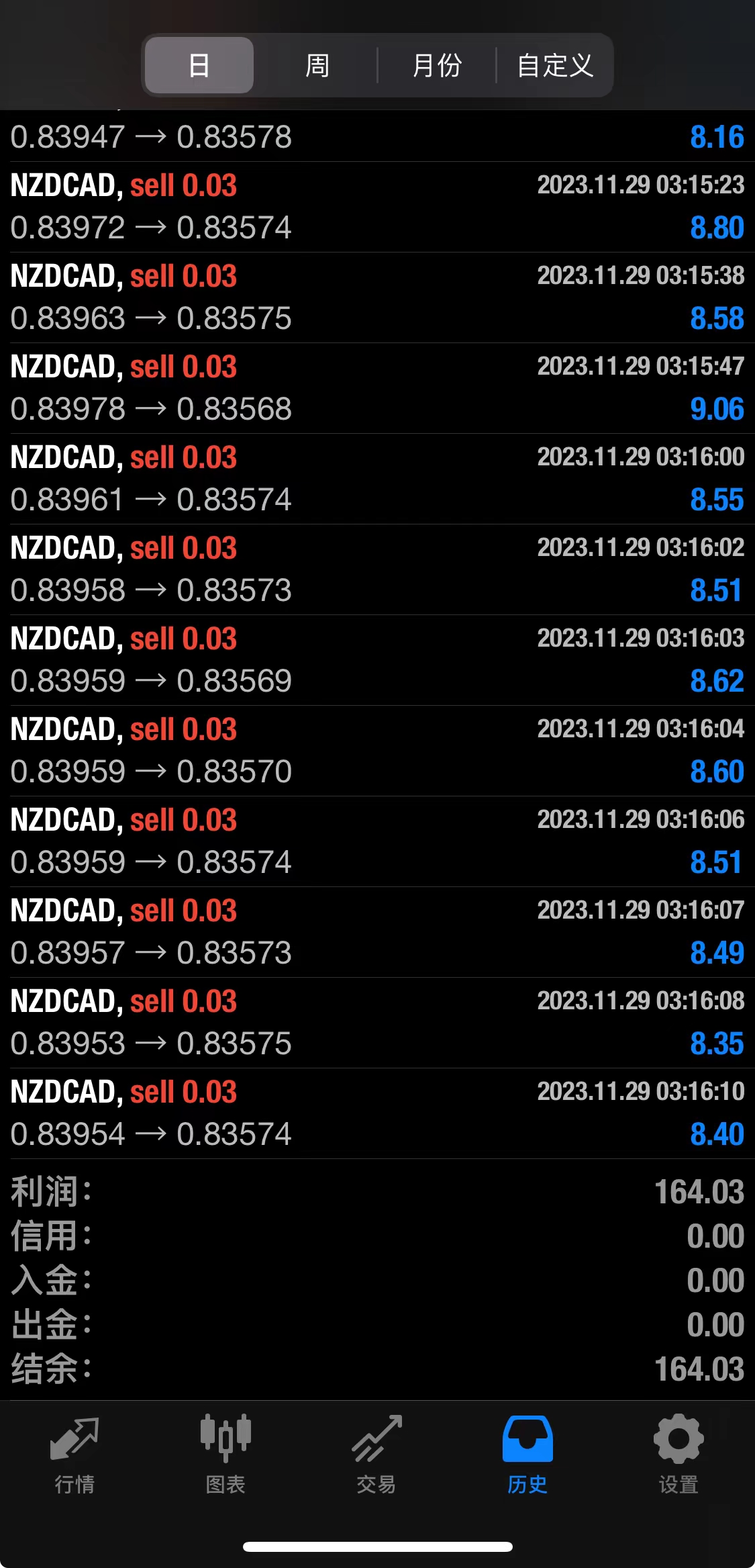Open the NZDCAD trade closed at 03:16:04
This screenshot has height=1568, width=755.
tap(377, 751)
